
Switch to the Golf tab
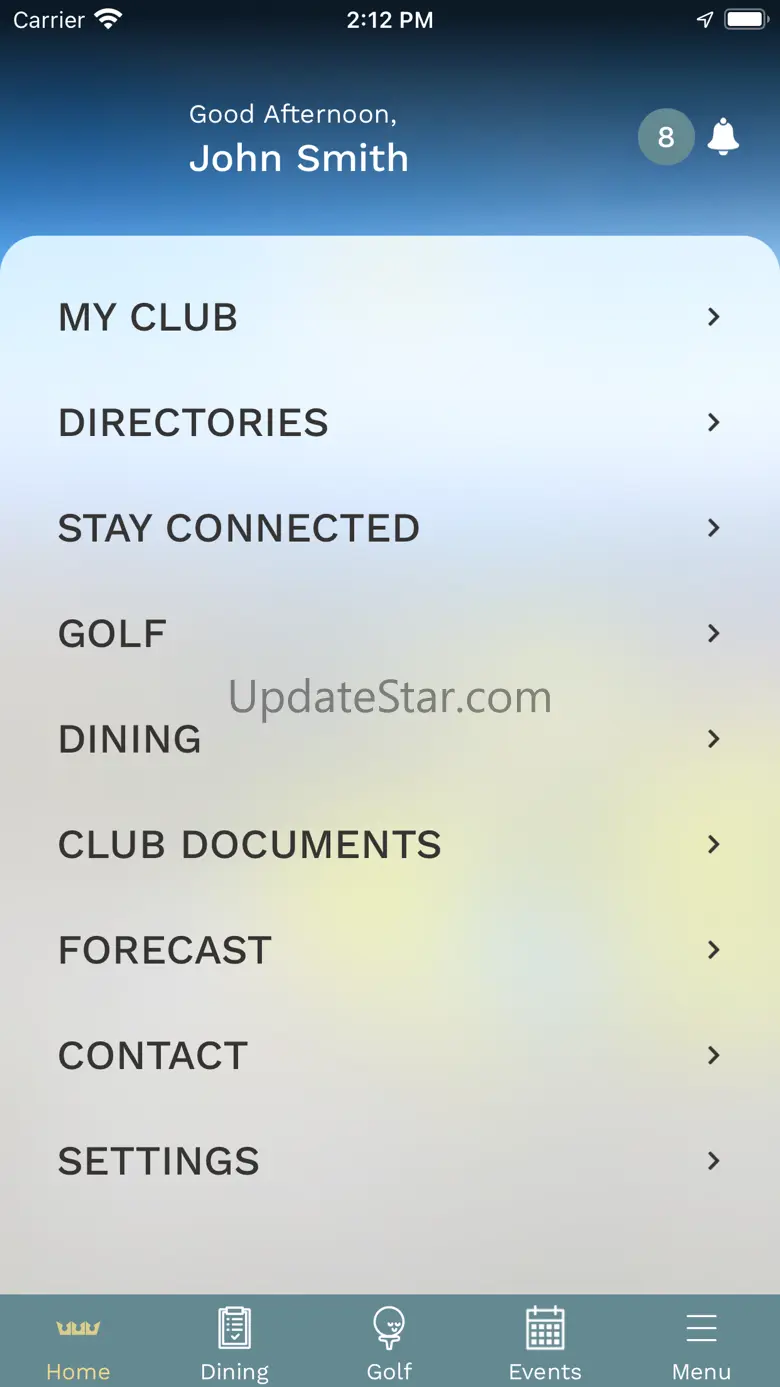coord(389,1343)
